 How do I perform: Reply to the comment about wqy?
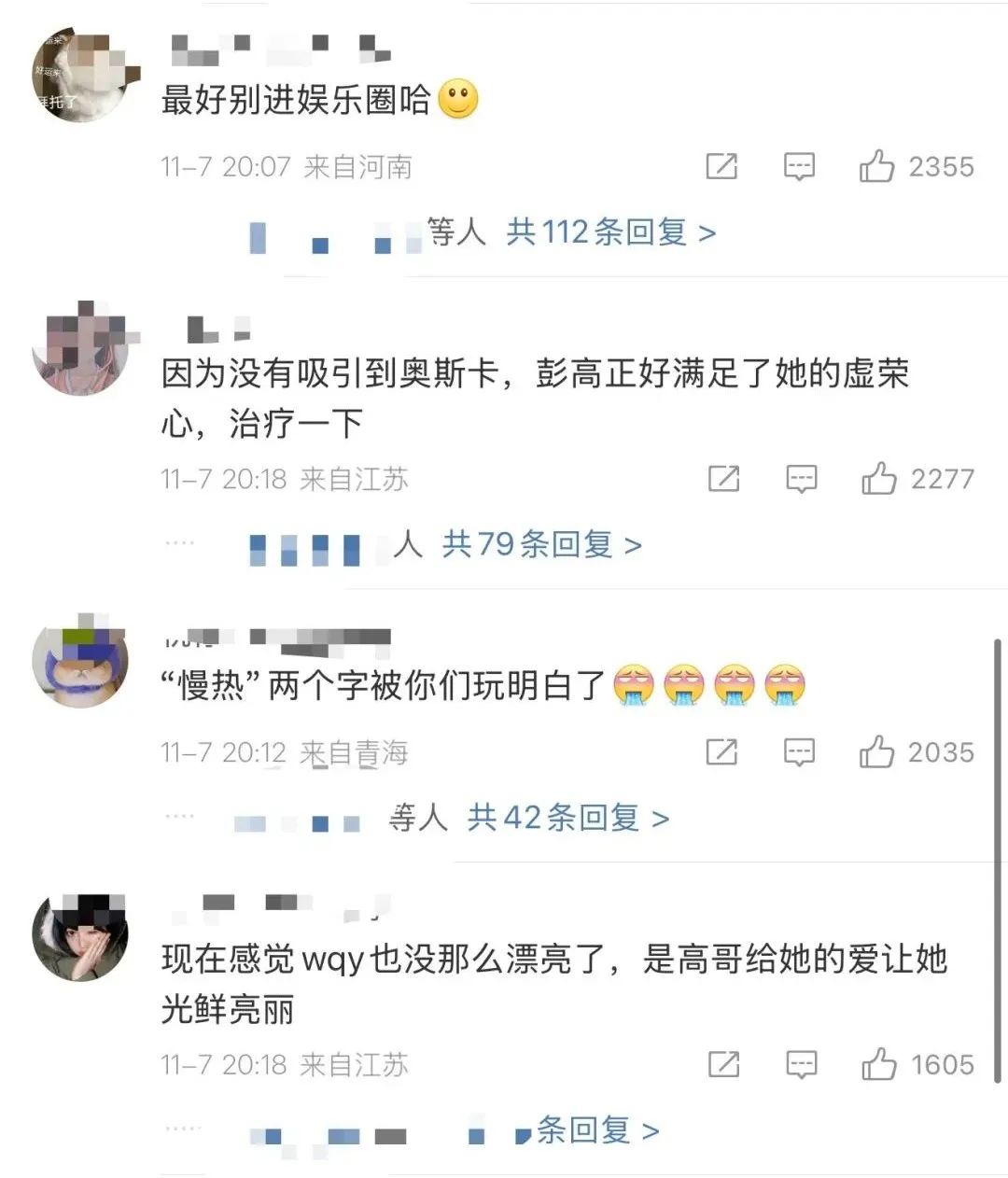801,1065
